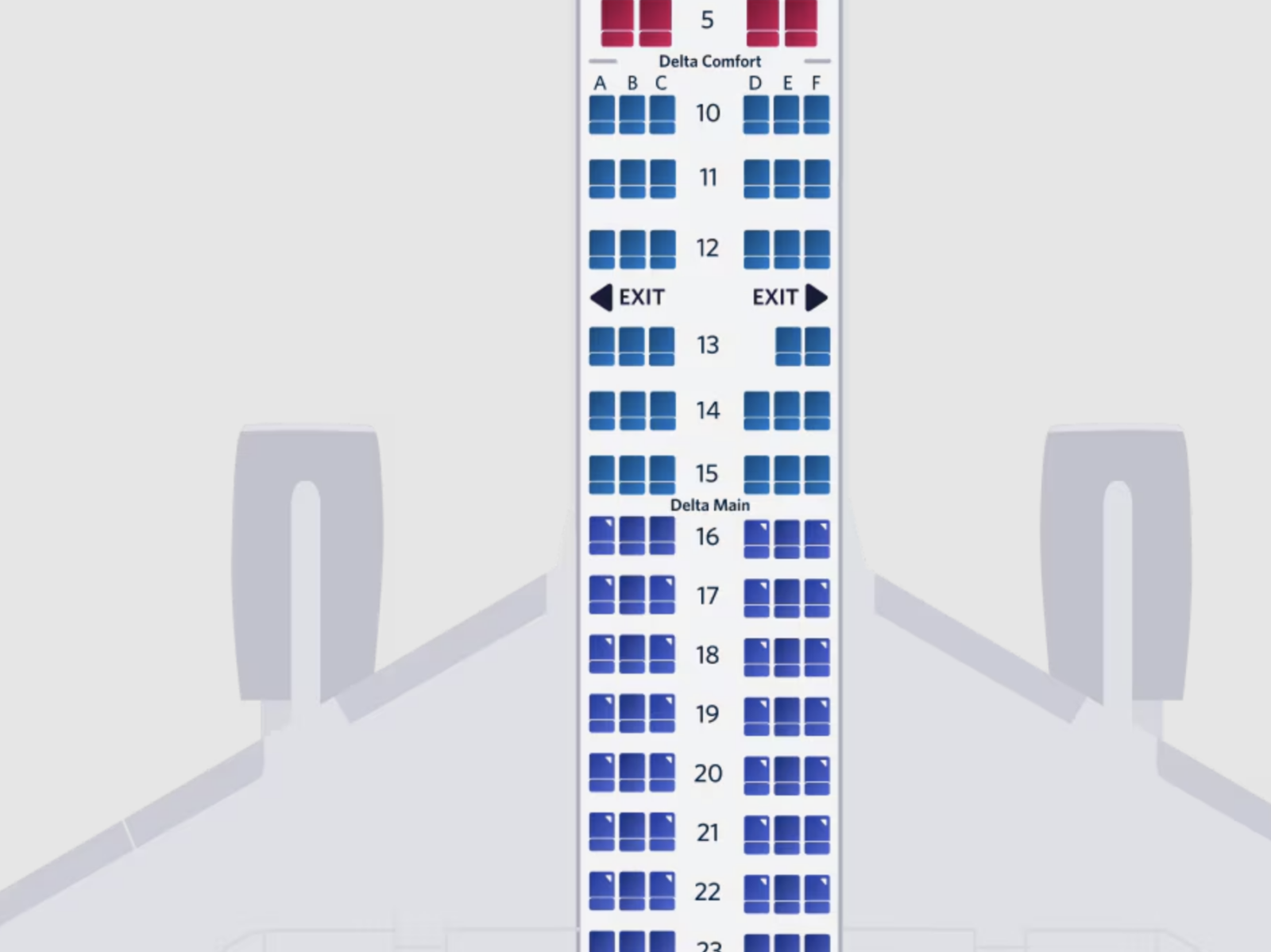
Task: Pick middle seat 15B
Action: pyautogui.click(x=632, y=474)
